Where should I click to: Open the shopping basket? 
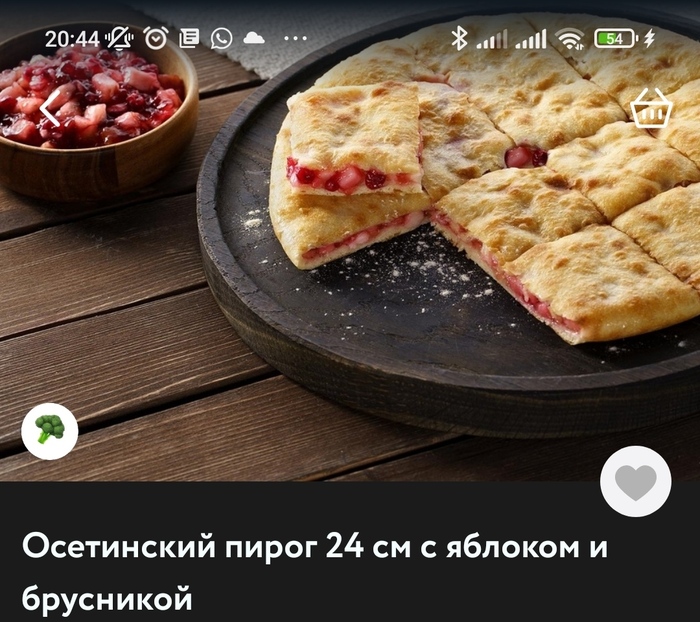click(x=651, y=110)
